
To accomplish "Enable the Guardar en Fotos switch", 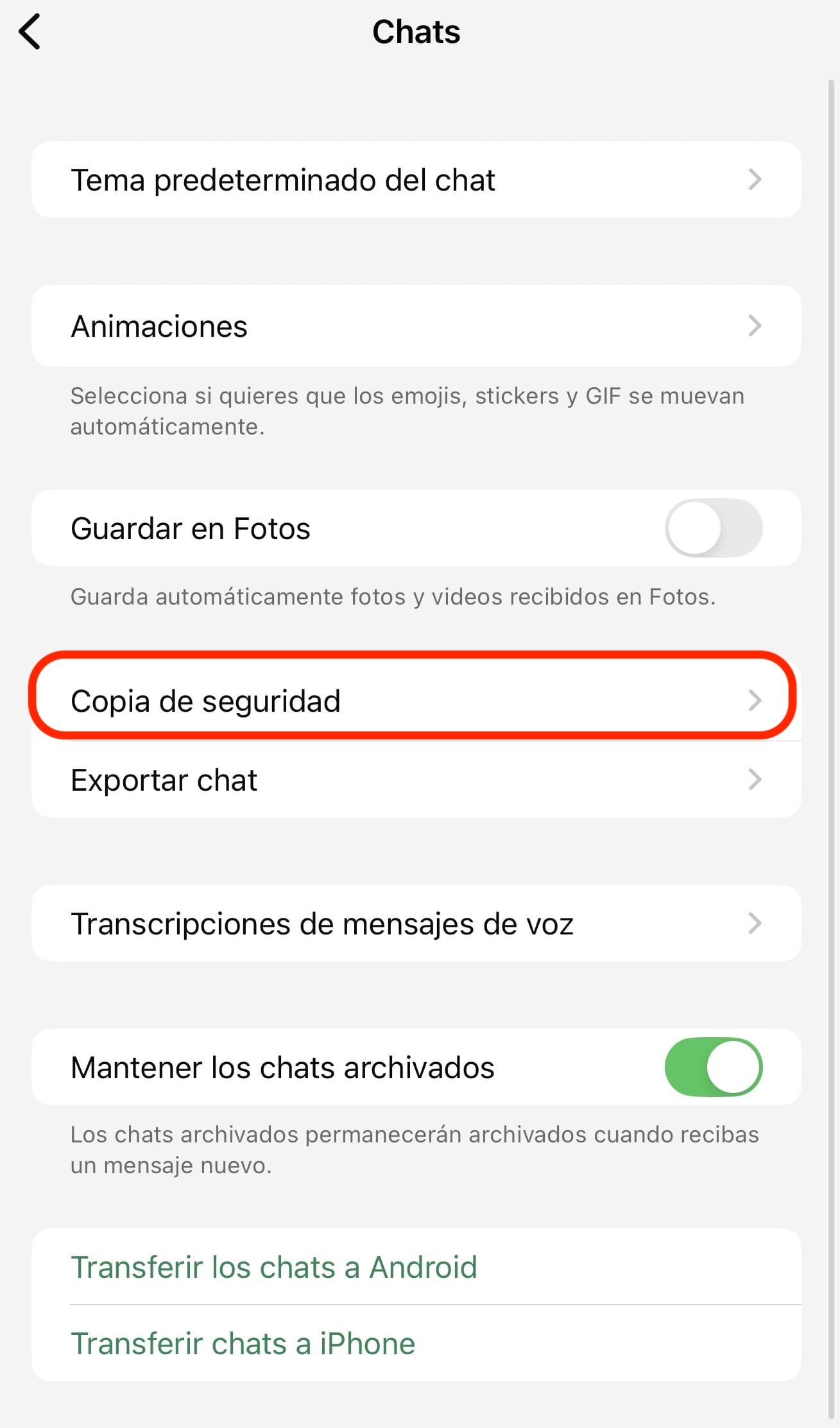I will coord(713,528).
